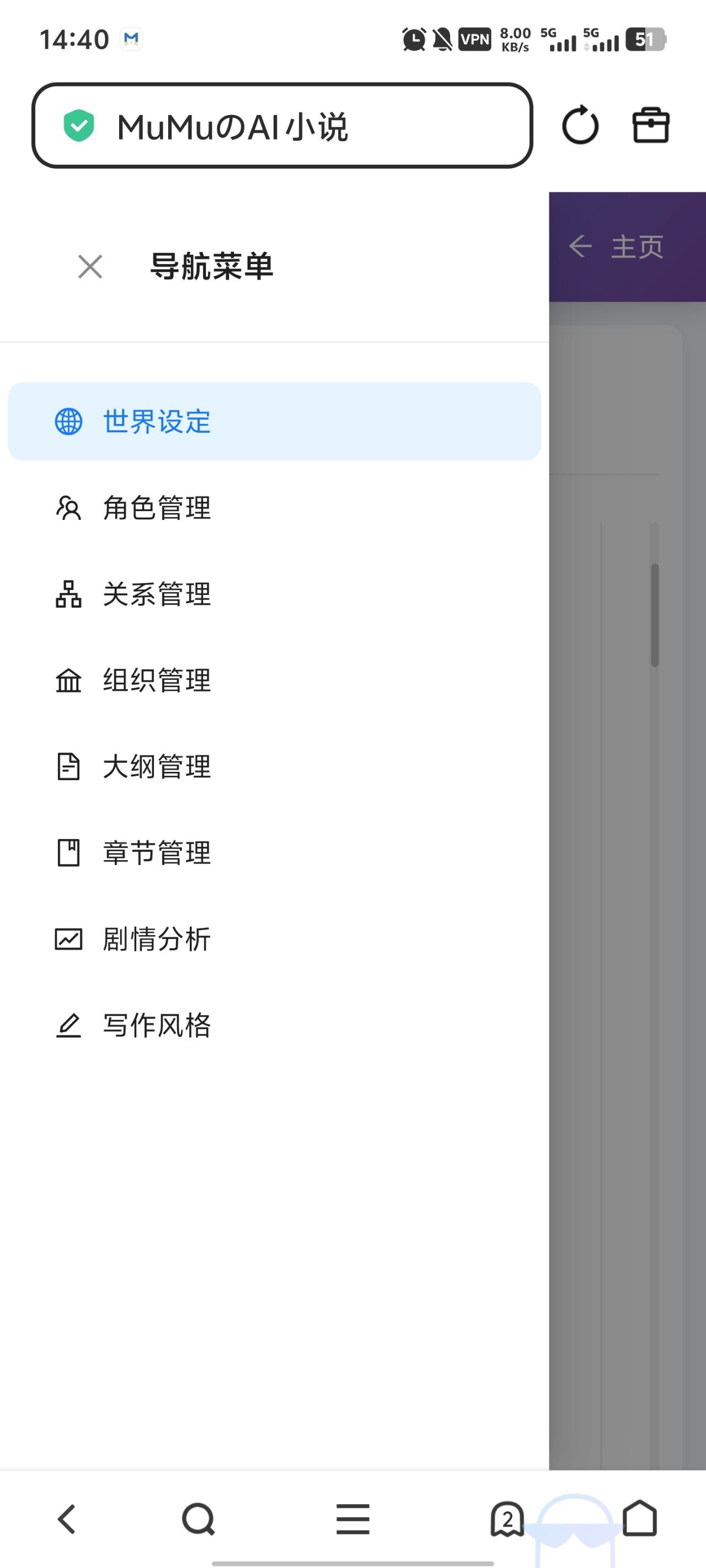Open 组织管理 section

click(157, 680)
